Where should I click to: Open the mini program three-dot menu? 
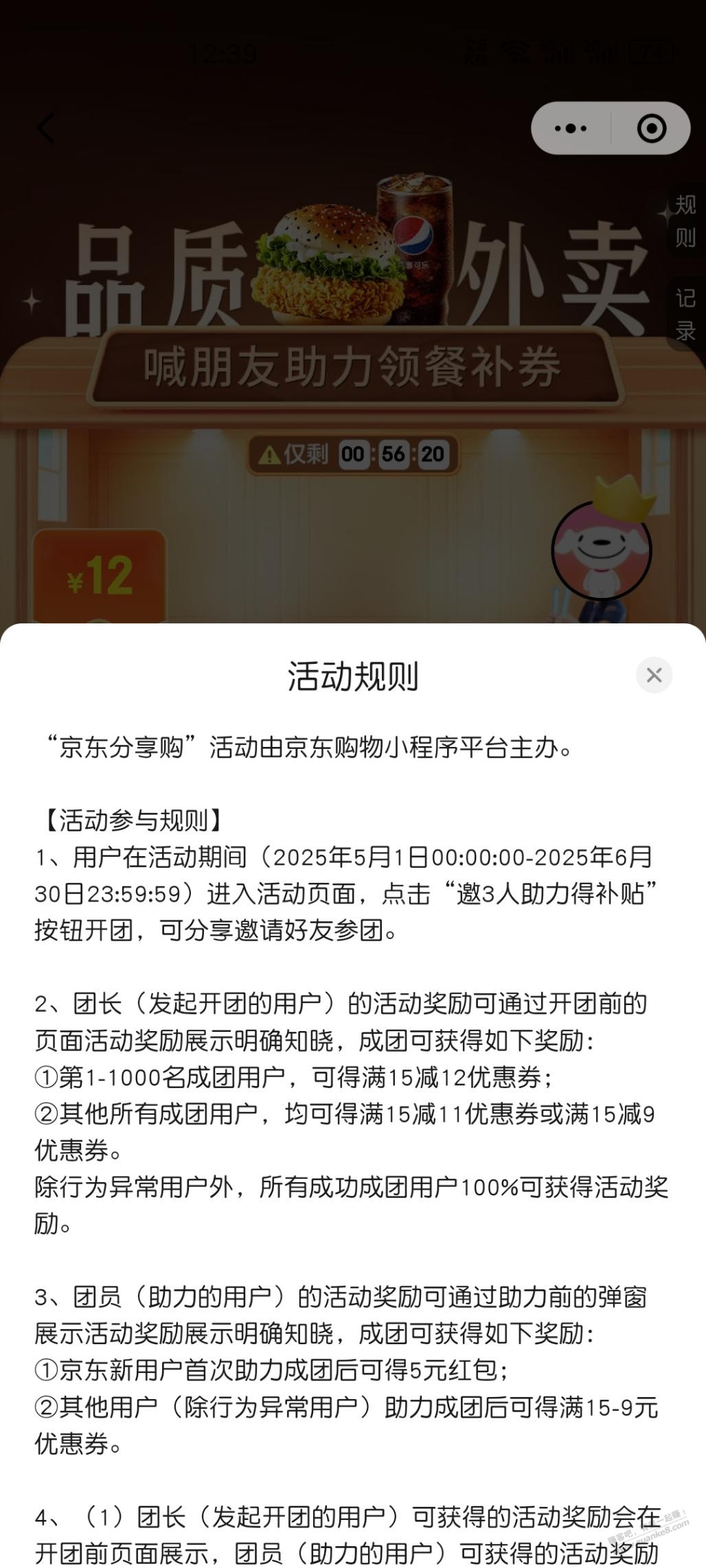[x=571, y=128]
